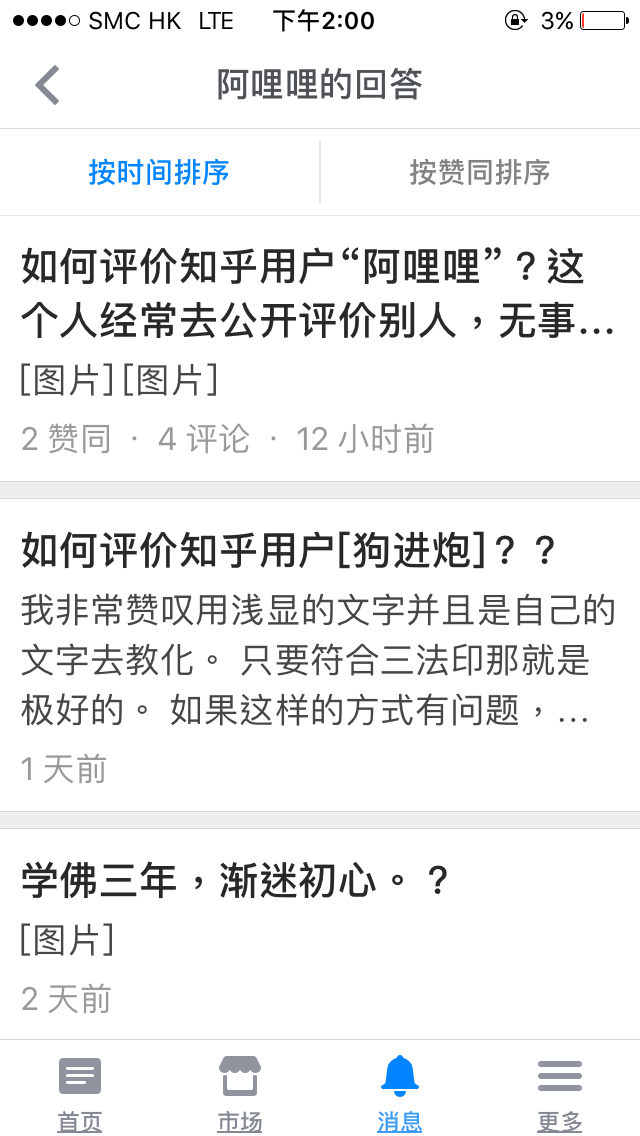Go back using the back arrow
This screenshot has width=640, height=1136.
47,85
